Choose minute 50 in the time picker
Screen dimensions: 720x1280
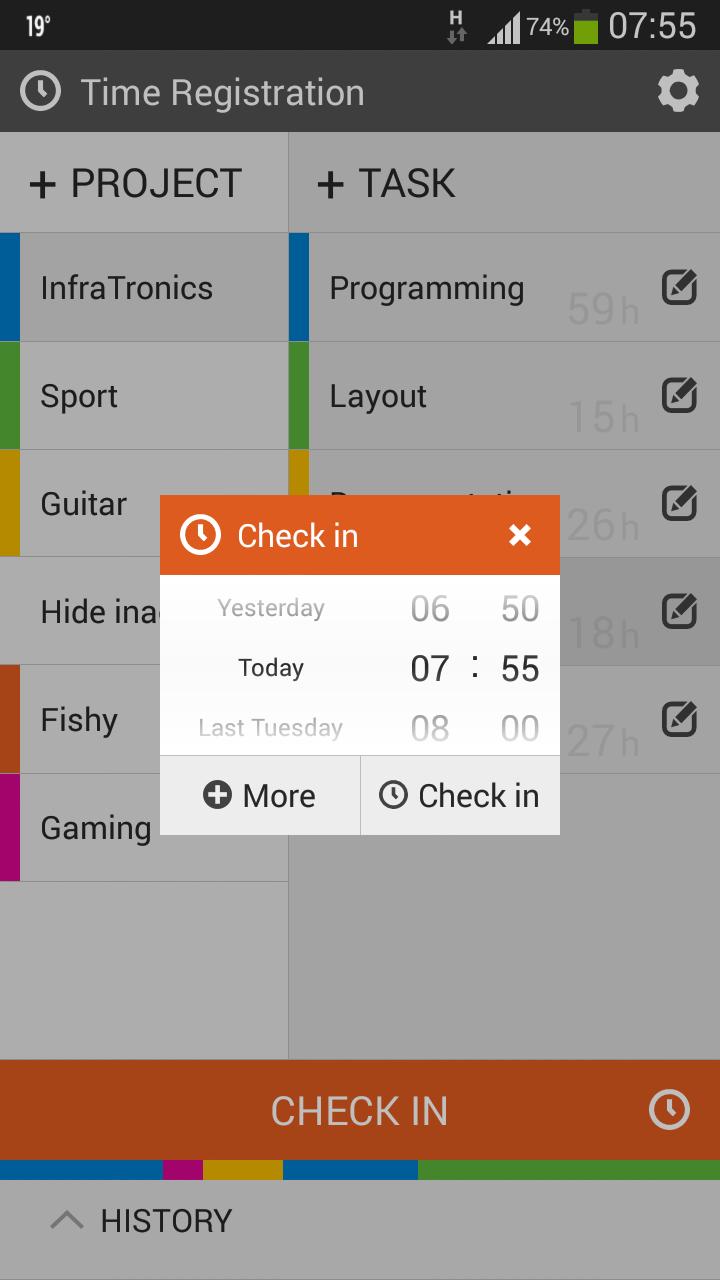[x=520, y=608]
